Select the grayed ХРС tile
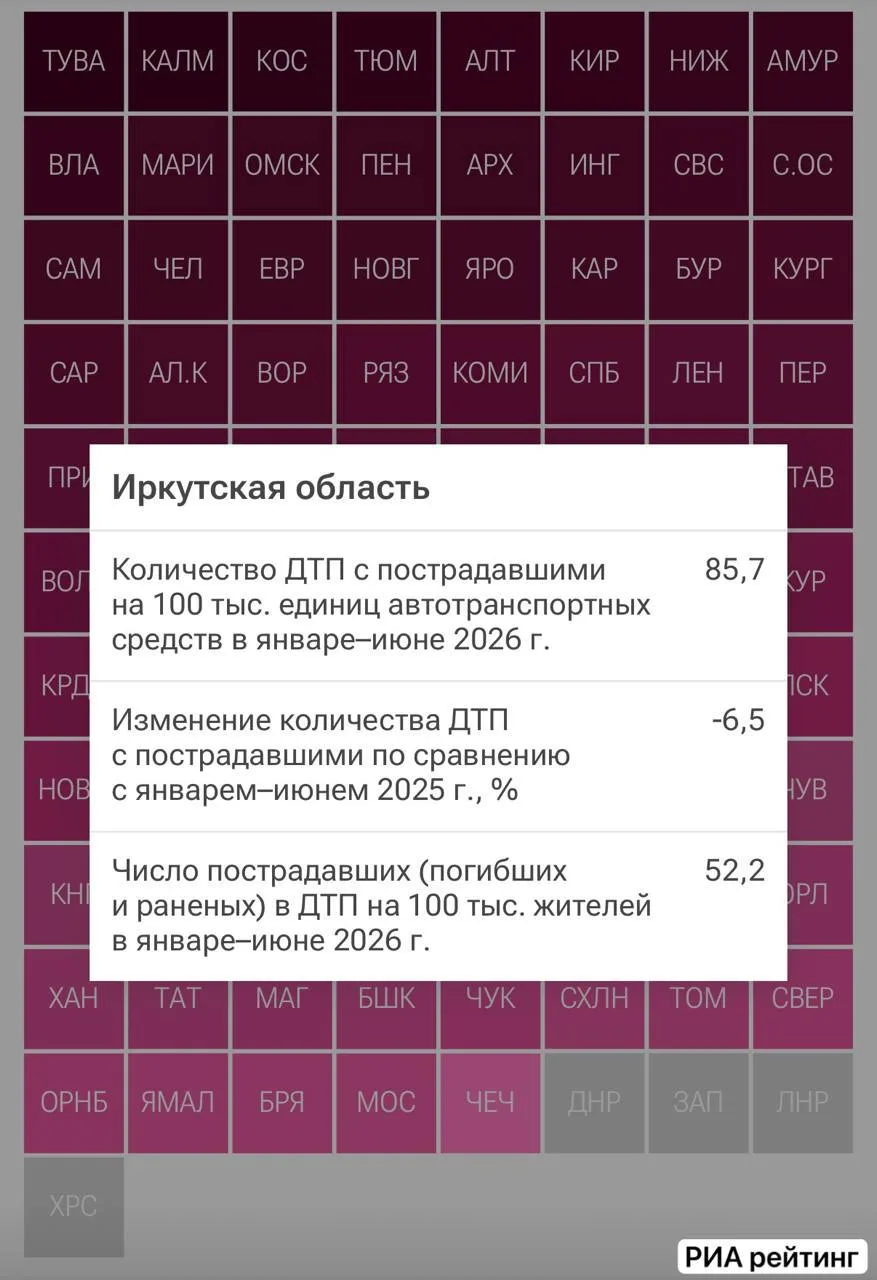This screenshot has height=1280, width=877. coord(74,1207)
